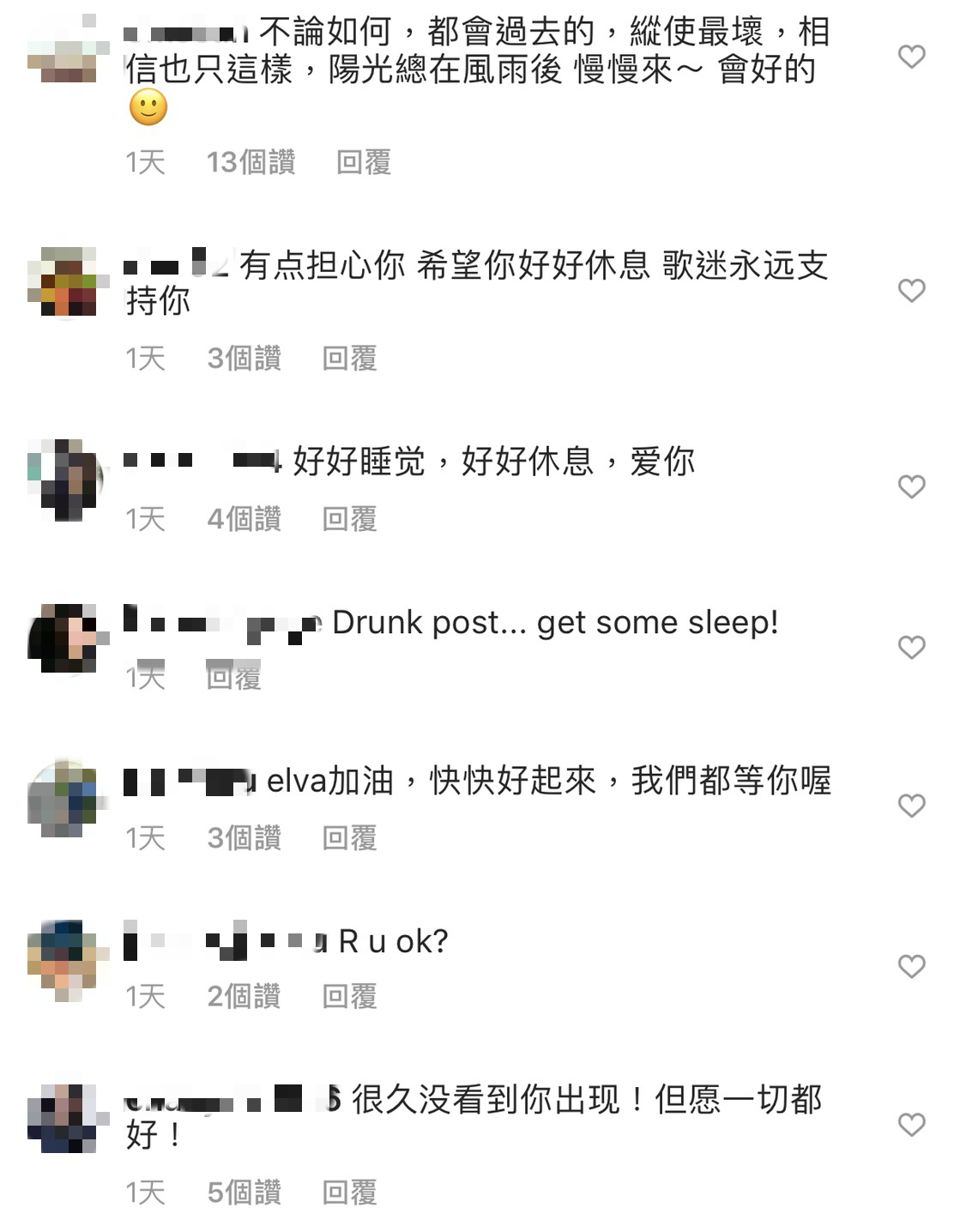Open profile picture of 'Drunk post' commenter
This screenshot has height=1232, width=978.
67,639
